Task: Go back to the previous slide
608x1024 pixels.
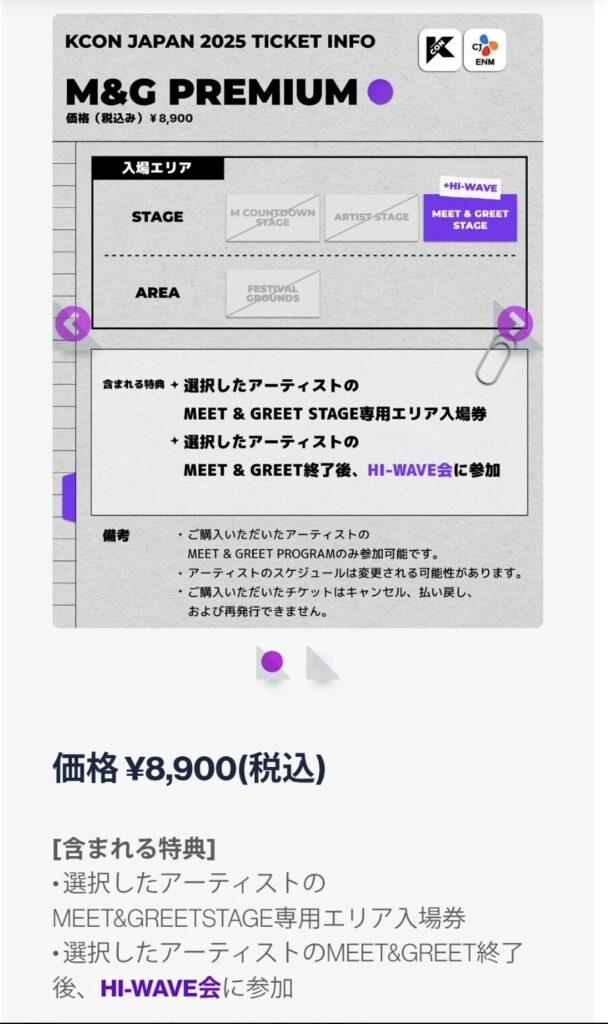Action: click(x=73, y=324)
